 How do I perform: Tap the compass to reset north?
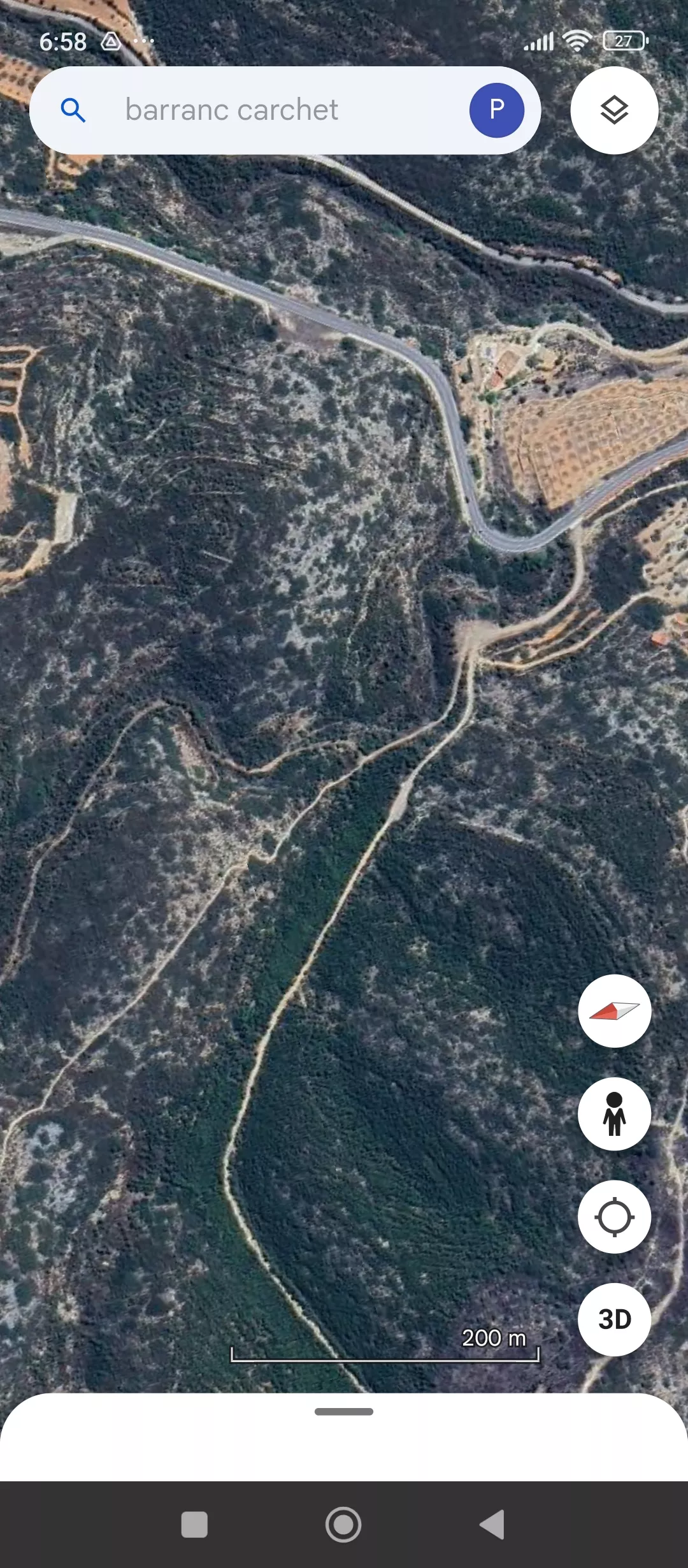(x=614, y=1011)
